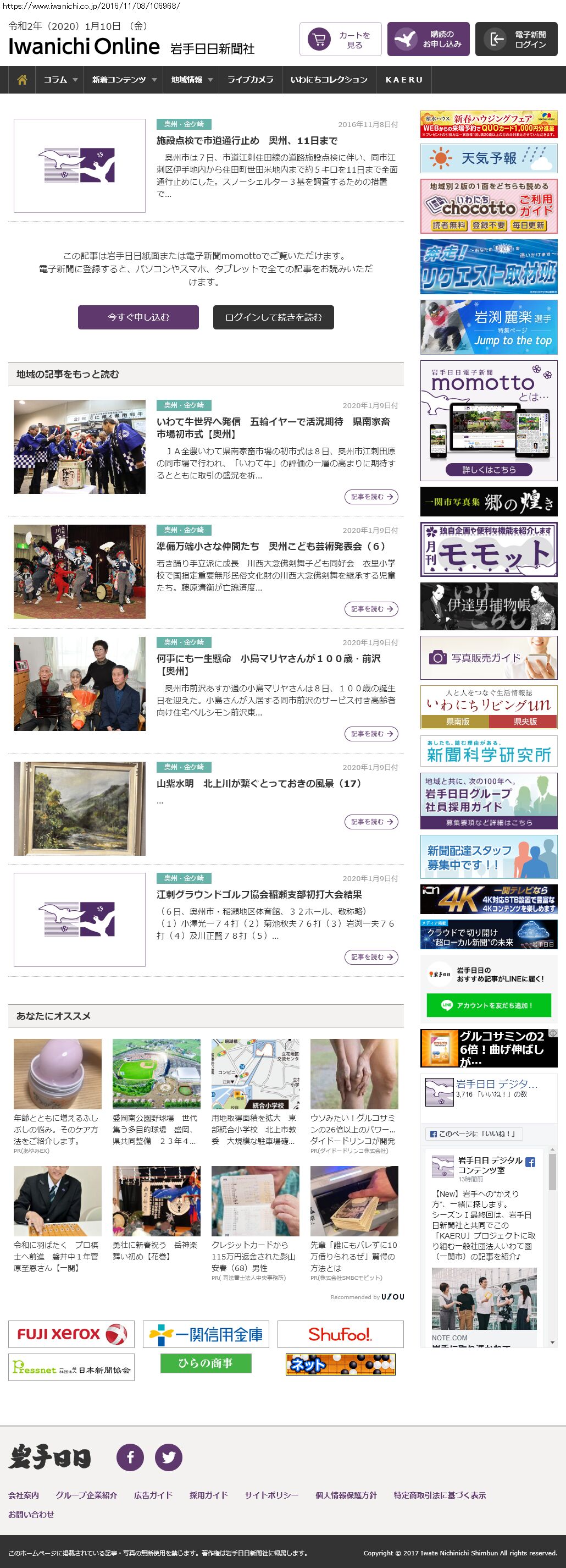Open サイトポリシー footer link
Viewport: 566px width, 1568px height.
point(271,1495)
